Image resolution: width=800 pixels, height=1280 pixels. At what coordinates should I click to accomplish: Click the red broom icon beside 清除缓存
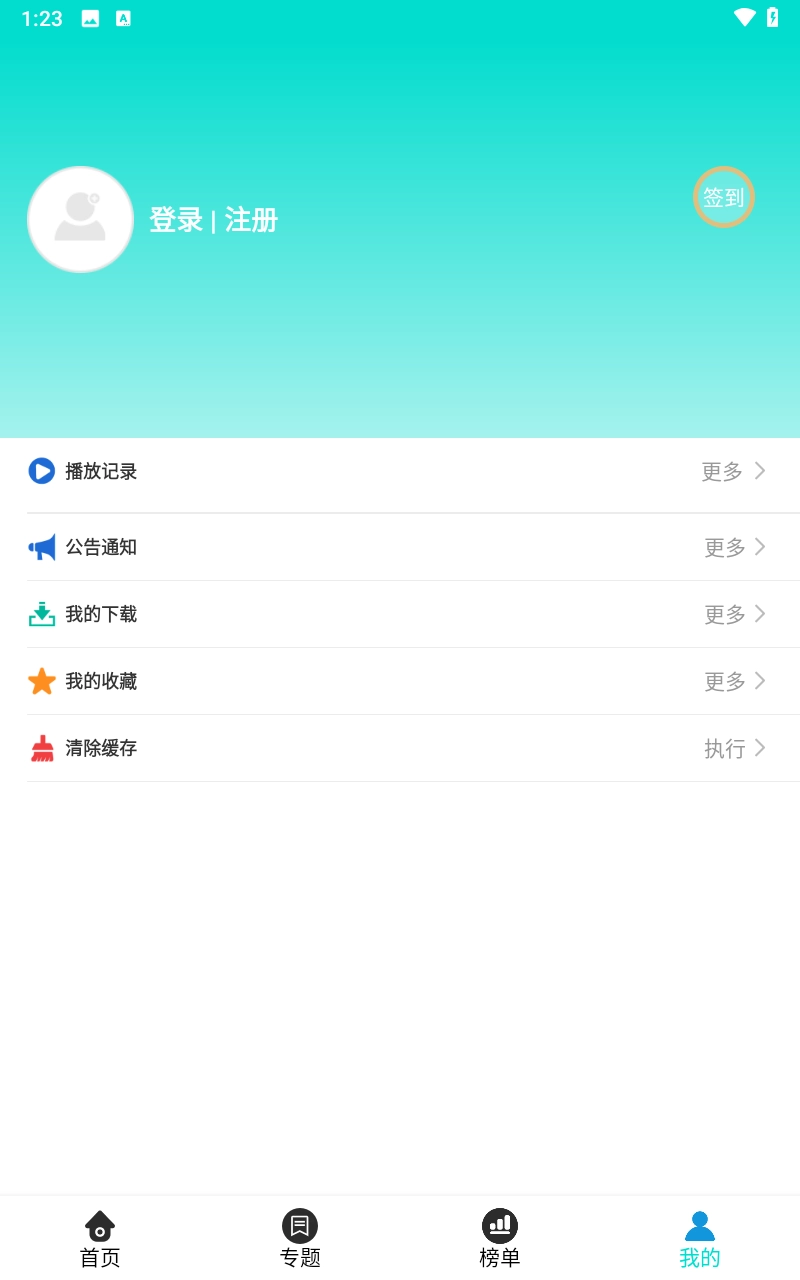tap(40, 748)
